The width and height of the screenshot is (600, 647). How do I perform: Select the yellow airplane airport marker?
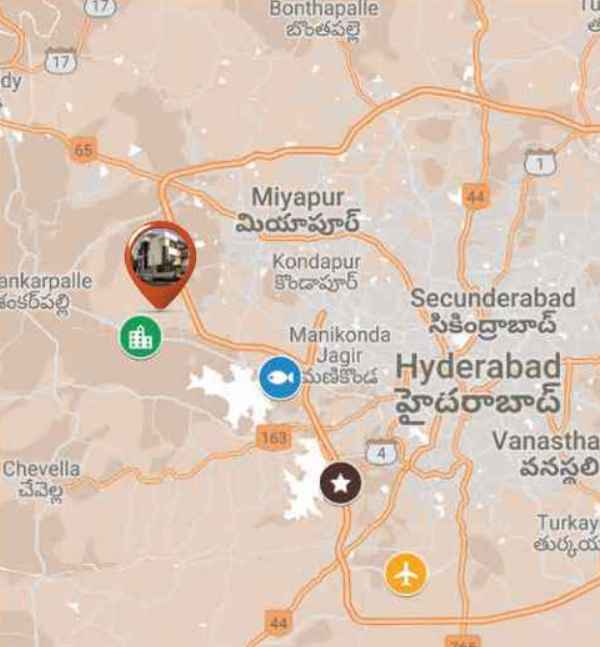click(x=406, y=574)
